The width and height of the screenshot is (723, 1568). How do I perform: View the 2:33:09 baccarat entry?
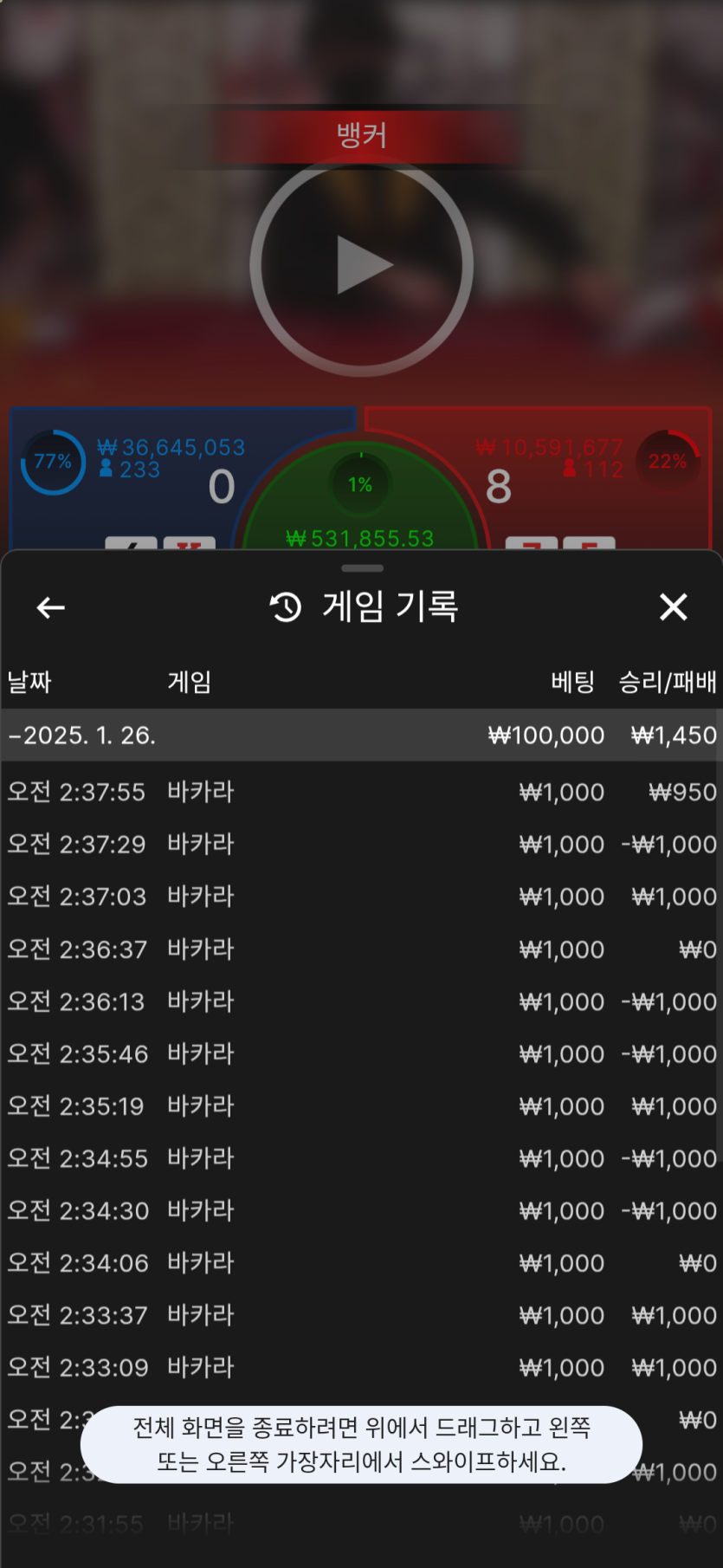(361, 1368)
